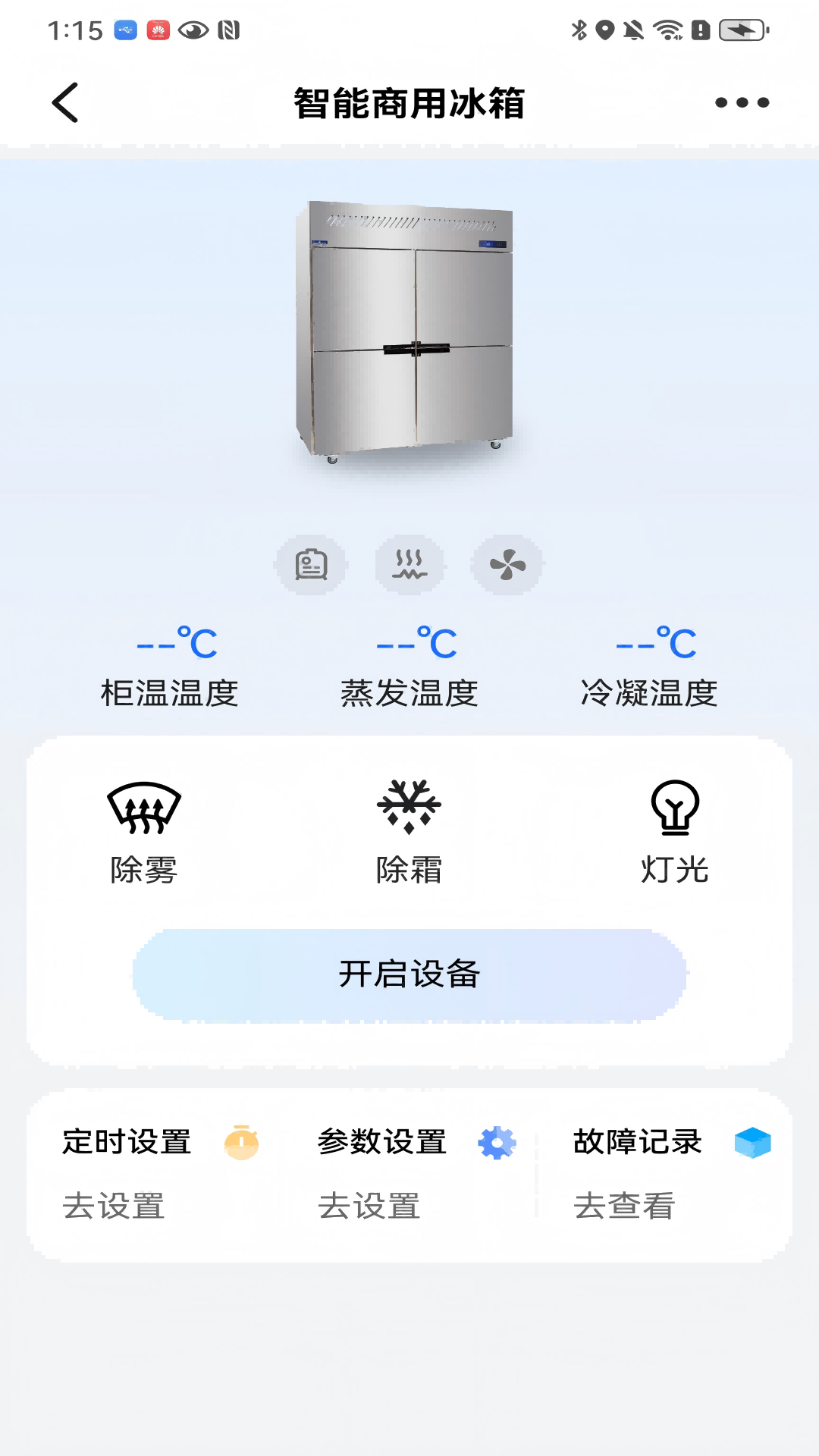
Task: Click the cube icon beside 故障记录
Action: pyautogui.click(x=752, y=1142)
